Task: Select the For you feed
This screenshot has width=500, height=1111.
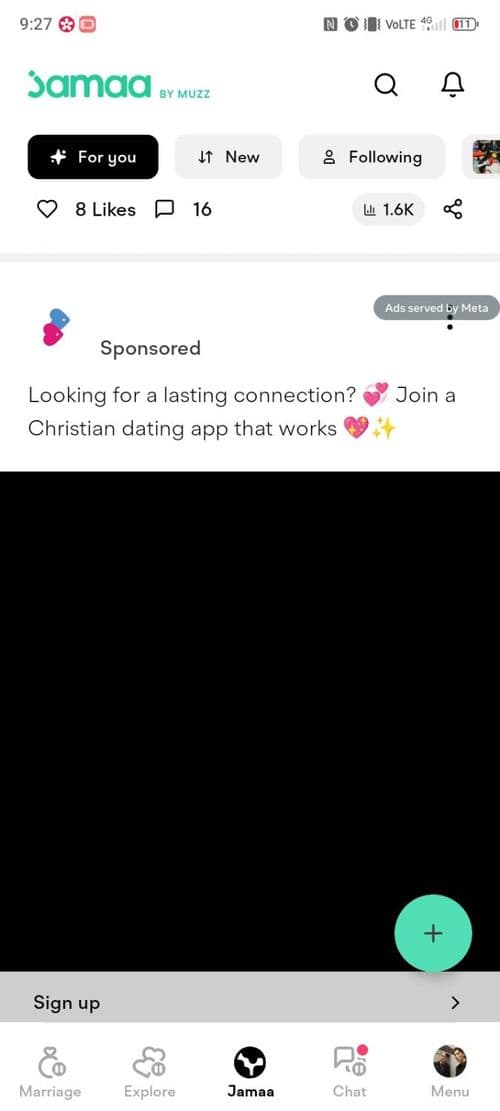Action: click(93, 157)
